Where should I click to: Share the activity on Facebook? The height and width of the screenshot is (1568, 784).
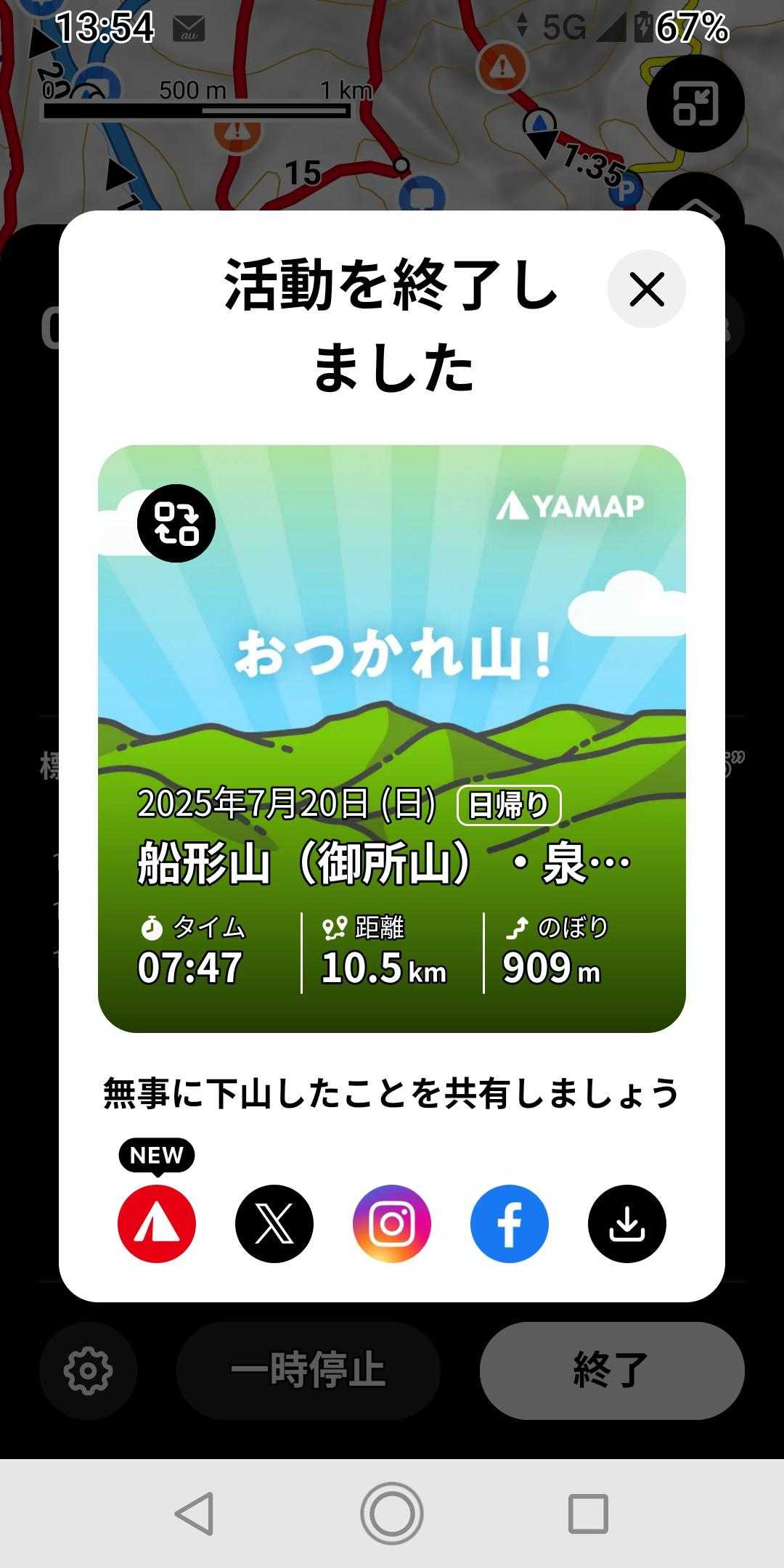pyautogui.click(x=510, y=1224)
